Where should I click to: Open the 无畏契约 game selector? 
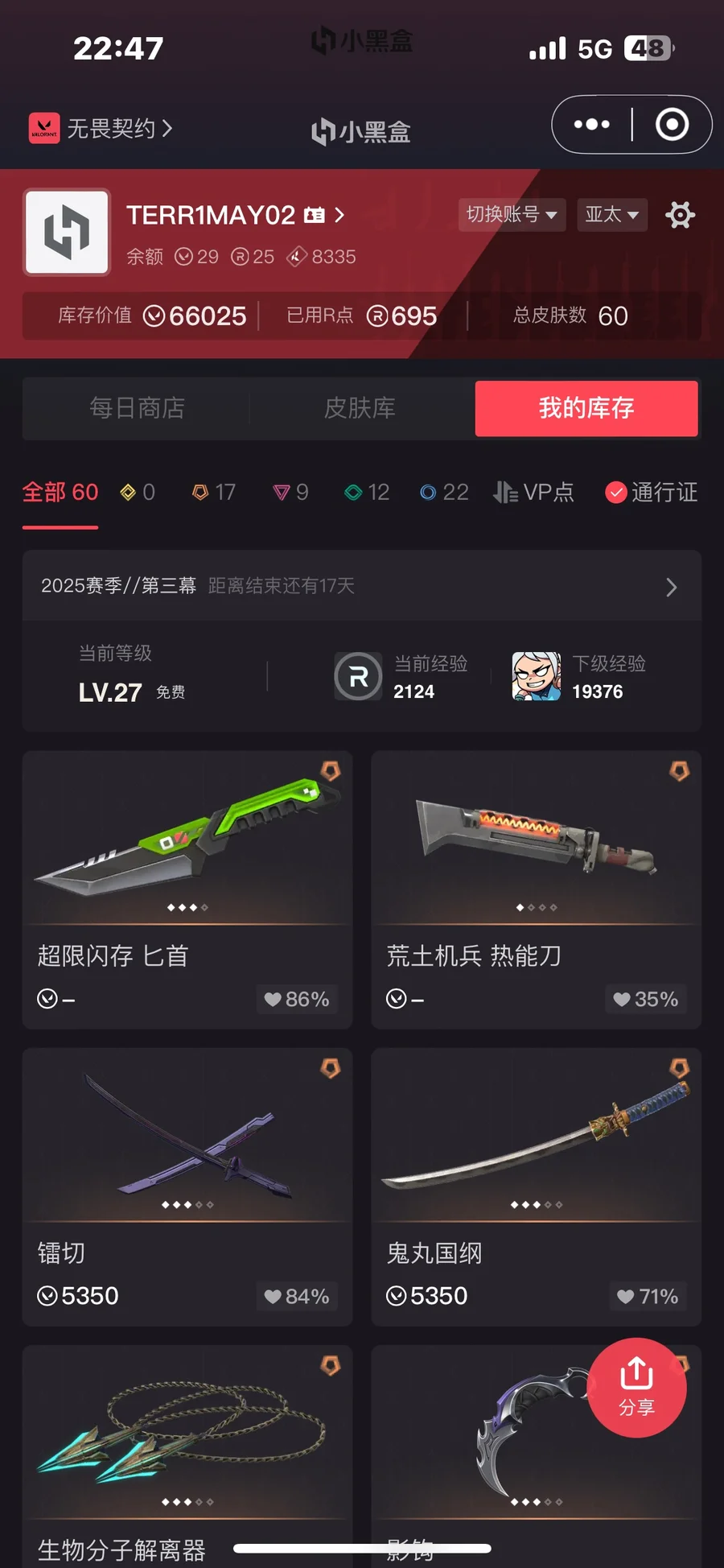tap(101, 128)
